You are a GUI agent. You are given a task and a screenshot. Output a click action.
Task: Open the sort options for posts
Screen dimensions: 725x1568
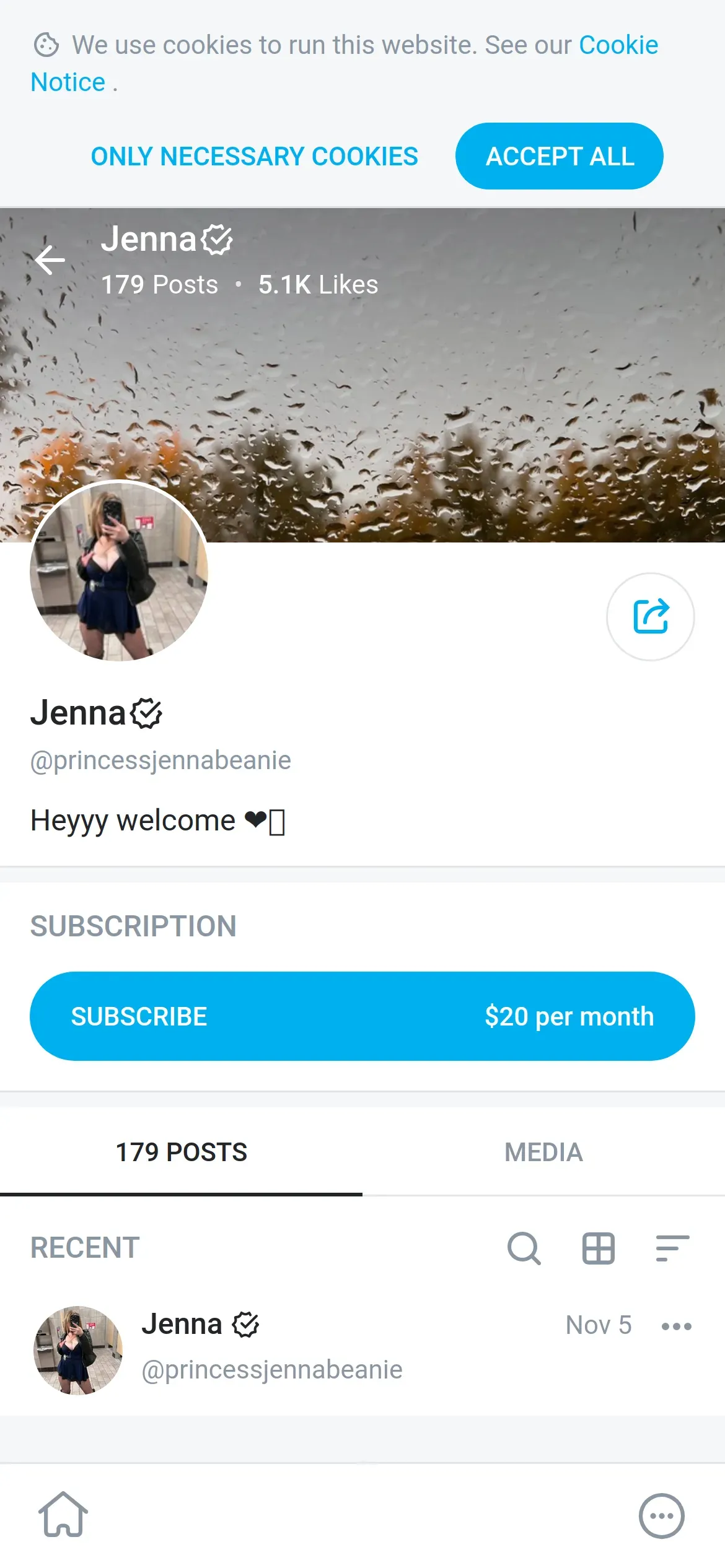672,1248
